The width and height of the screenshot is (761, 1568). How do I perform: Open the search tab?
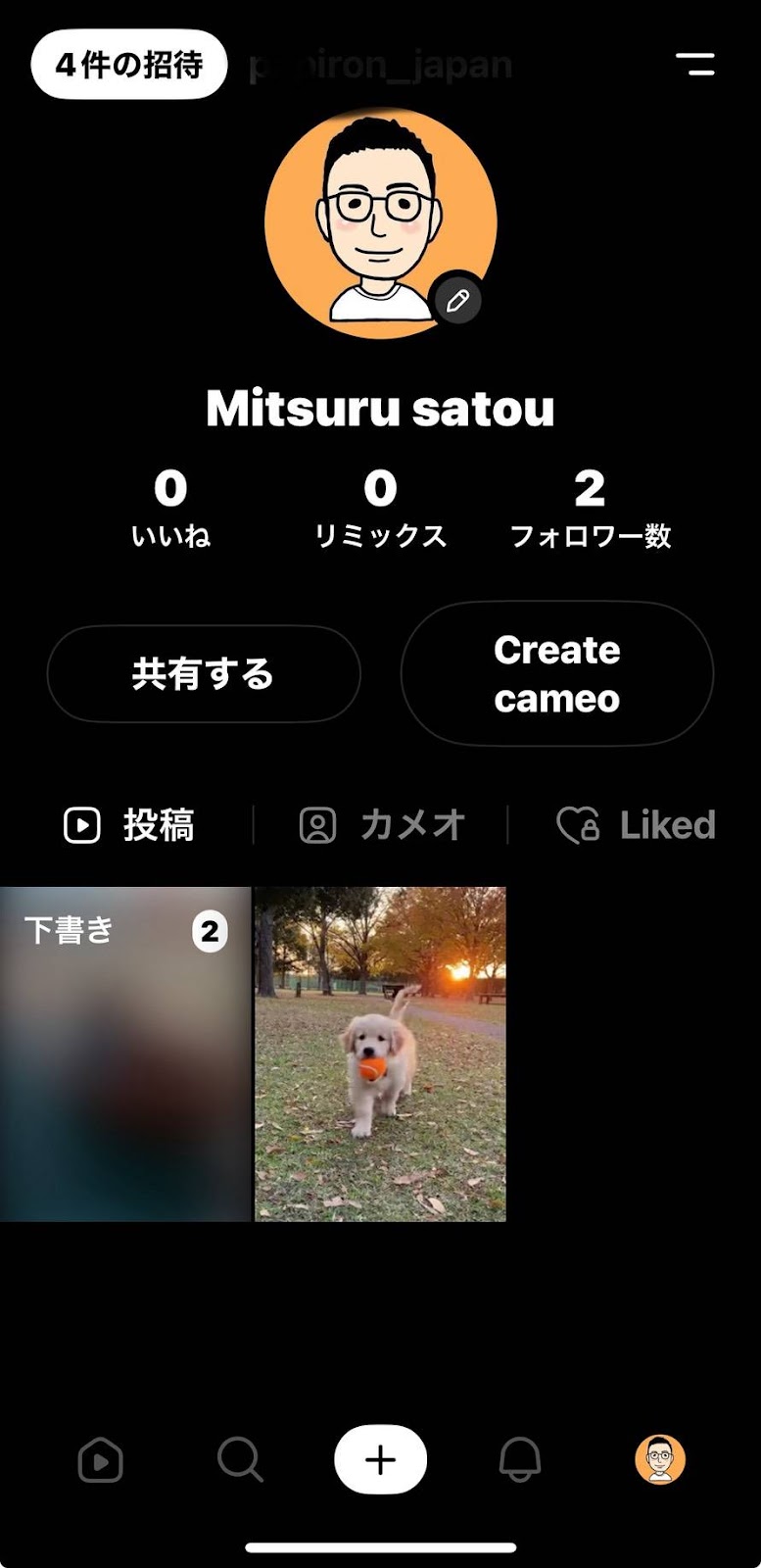tap(240, 1461)
